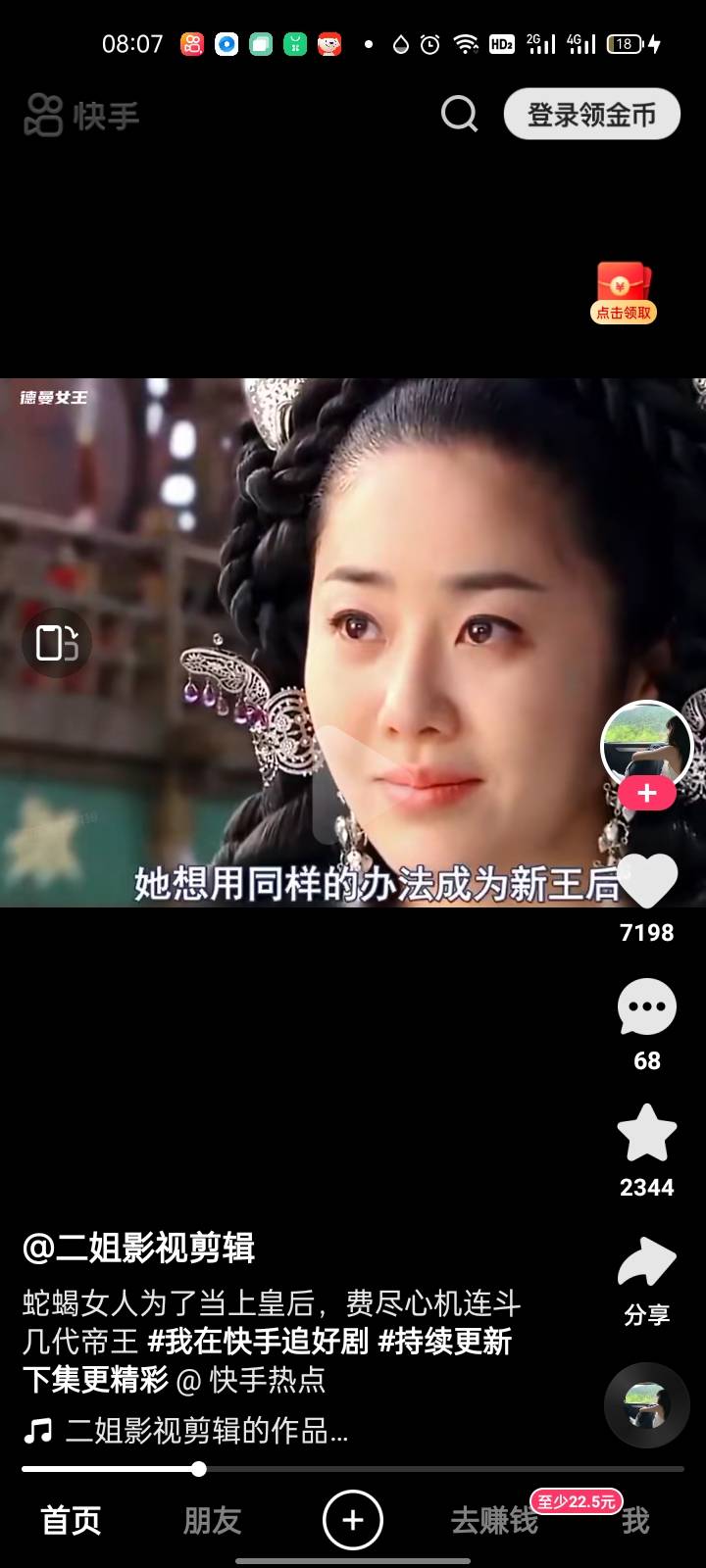Claim the red envelope 点击领取
706x1568 pixels.
pyautogui.click(x=624, y=293)
